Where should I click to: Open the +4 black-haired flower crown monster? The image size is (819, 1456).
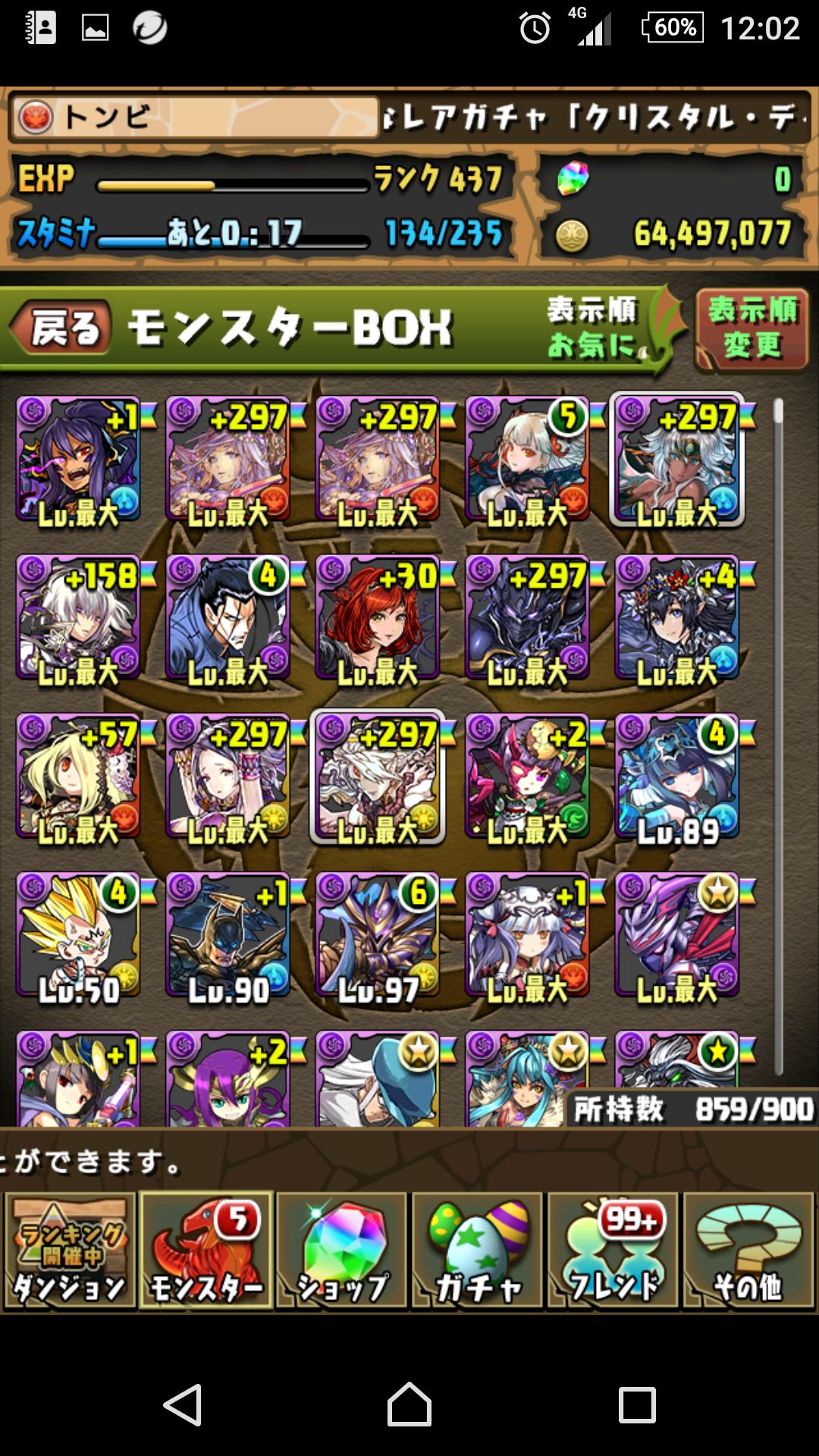tap(677, 618)
